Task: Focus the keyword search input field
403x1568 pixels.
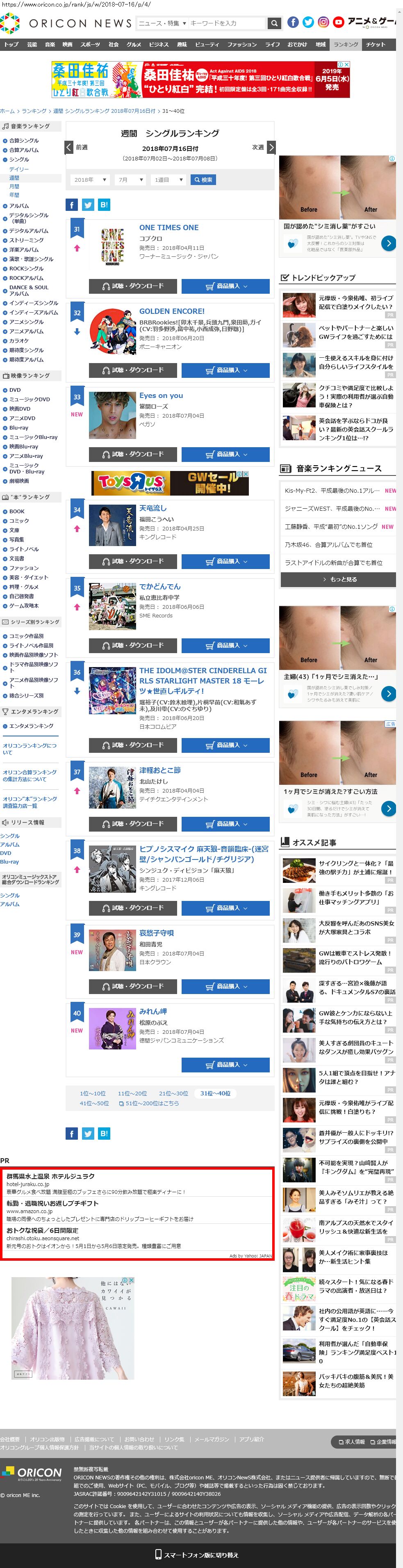Action: point(226,23)
